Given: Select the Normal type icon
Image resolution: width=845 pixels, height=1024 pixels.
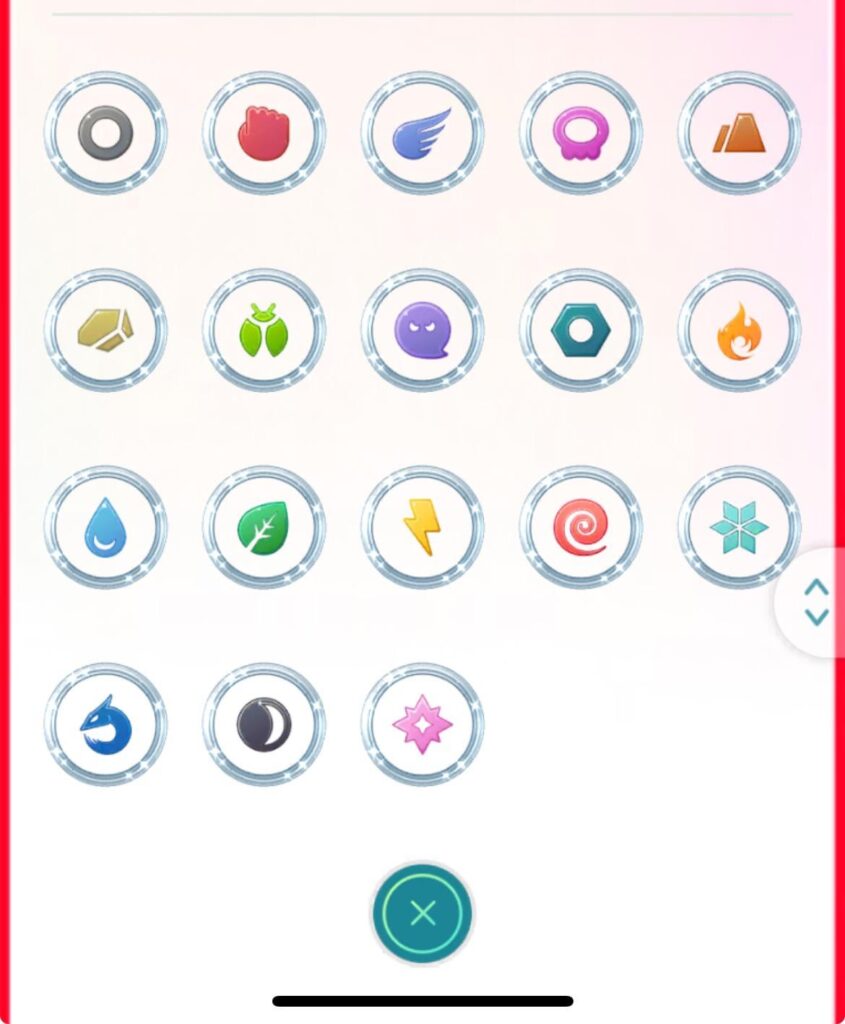Looking at the screenshot, I should (105, 133).
